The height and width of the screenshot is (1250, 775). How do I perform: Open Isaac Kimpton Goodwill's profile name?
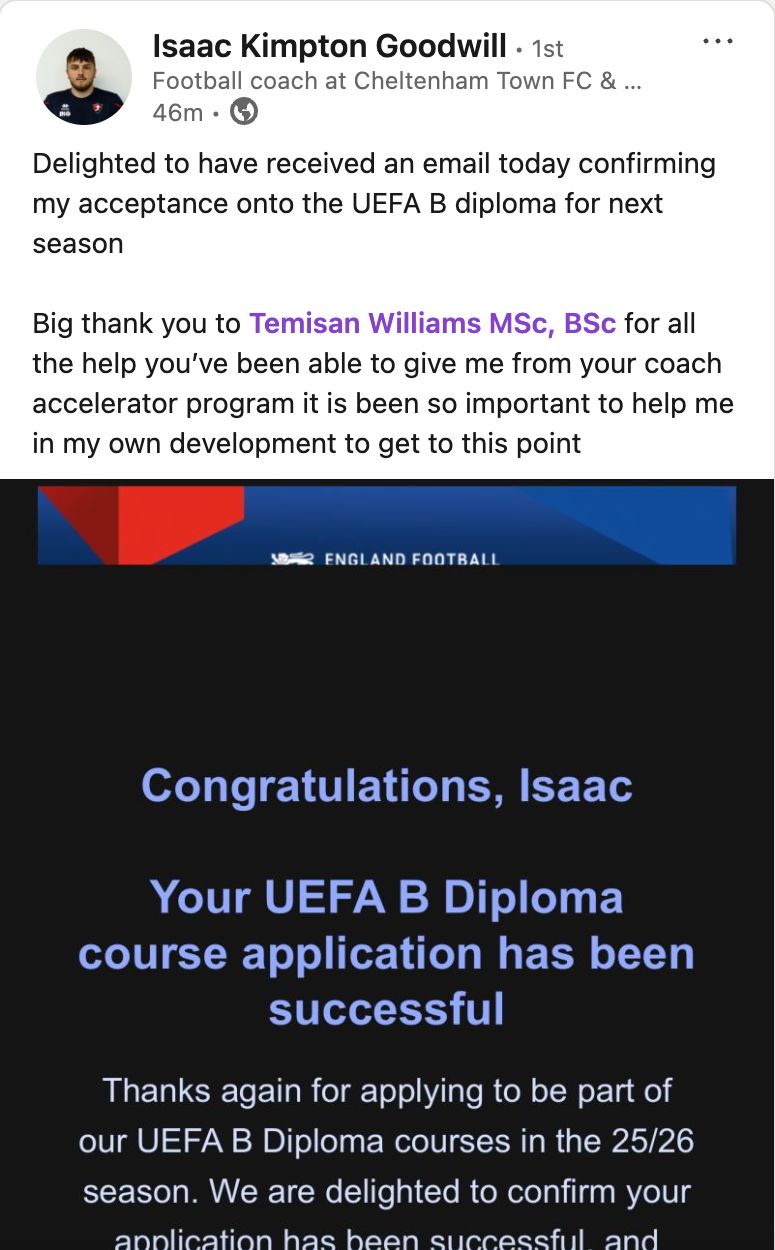329,45
